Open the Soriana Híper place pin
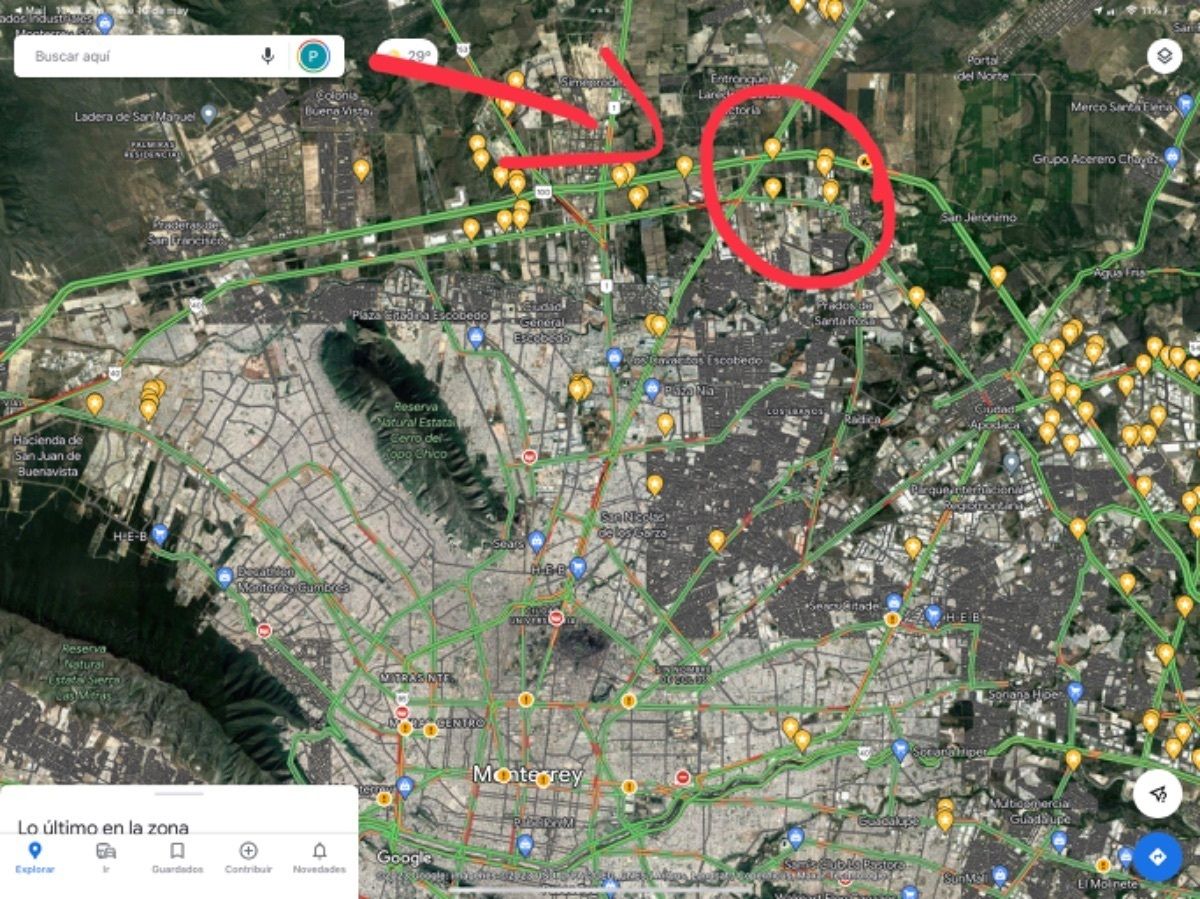This screenshot has width=1200, height=899. click(1074, 691)
